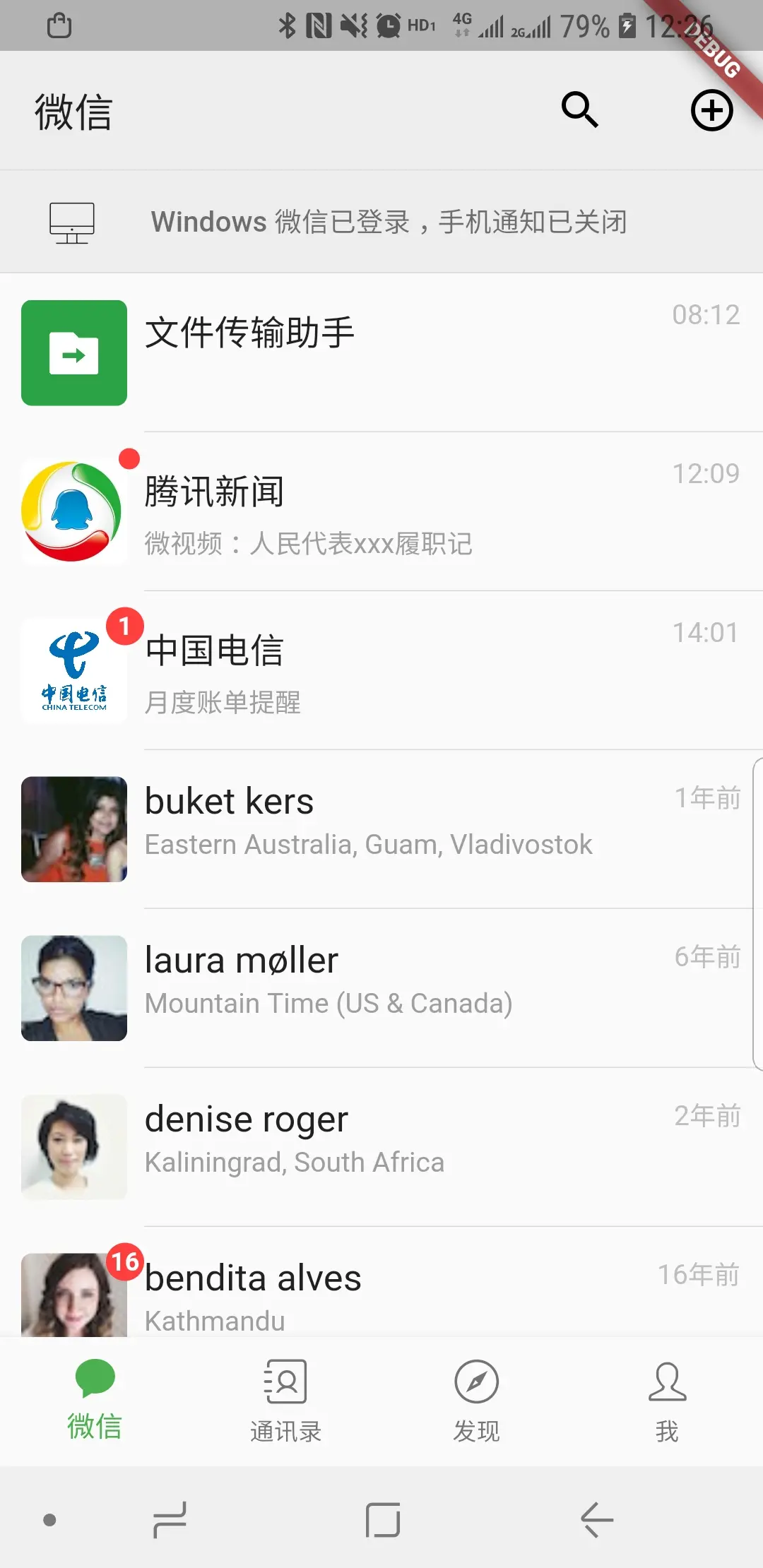Open the chat with denise roger
Image resolution: width=763 pixels, height=1568 pixels.
point(381,1147)
